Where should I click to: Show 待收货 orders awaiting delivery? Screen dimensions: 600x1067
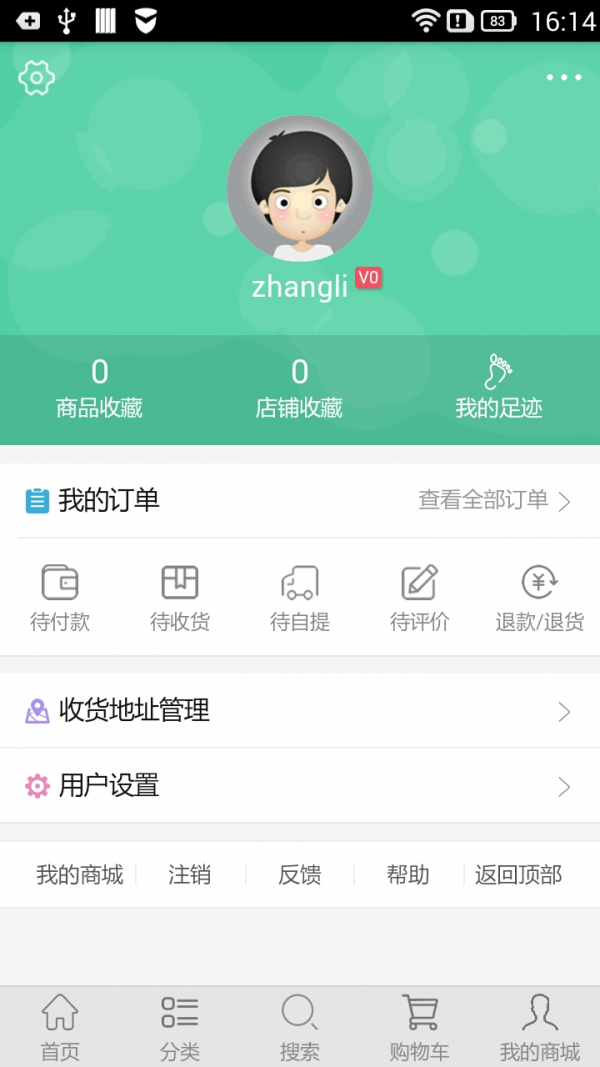180,598
